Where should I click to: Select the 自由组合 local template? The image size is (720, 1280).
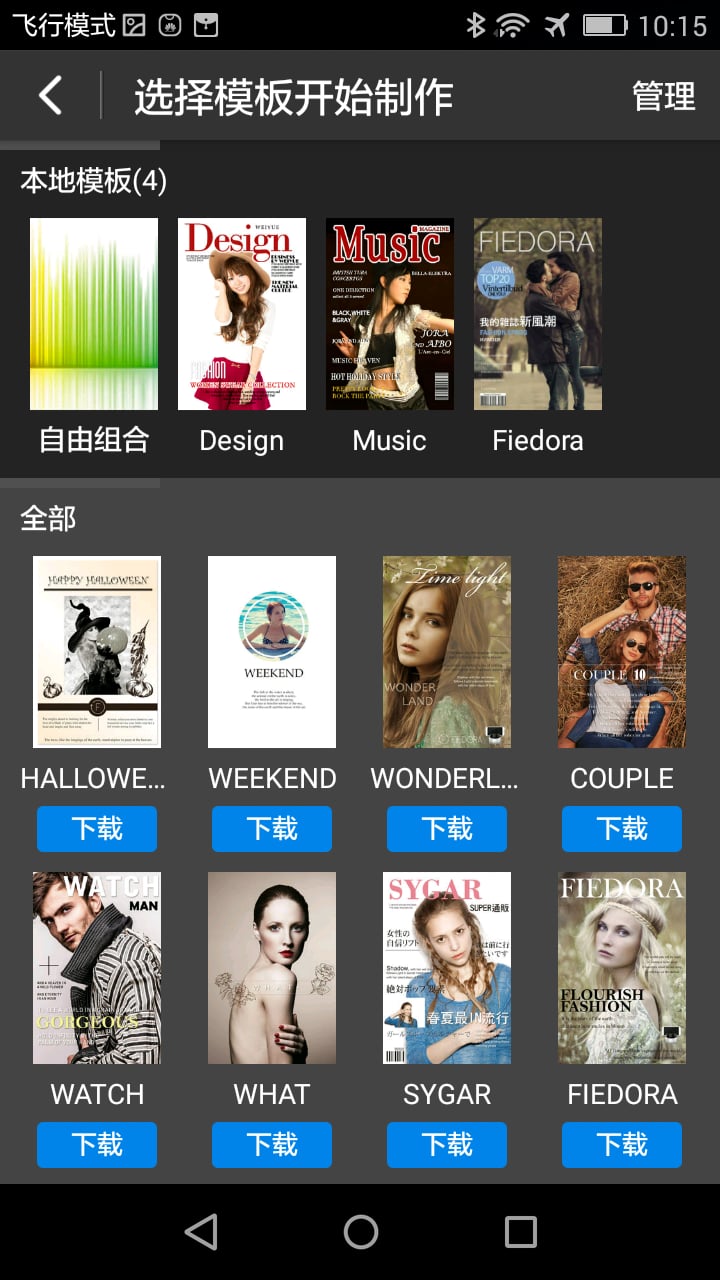94,314
